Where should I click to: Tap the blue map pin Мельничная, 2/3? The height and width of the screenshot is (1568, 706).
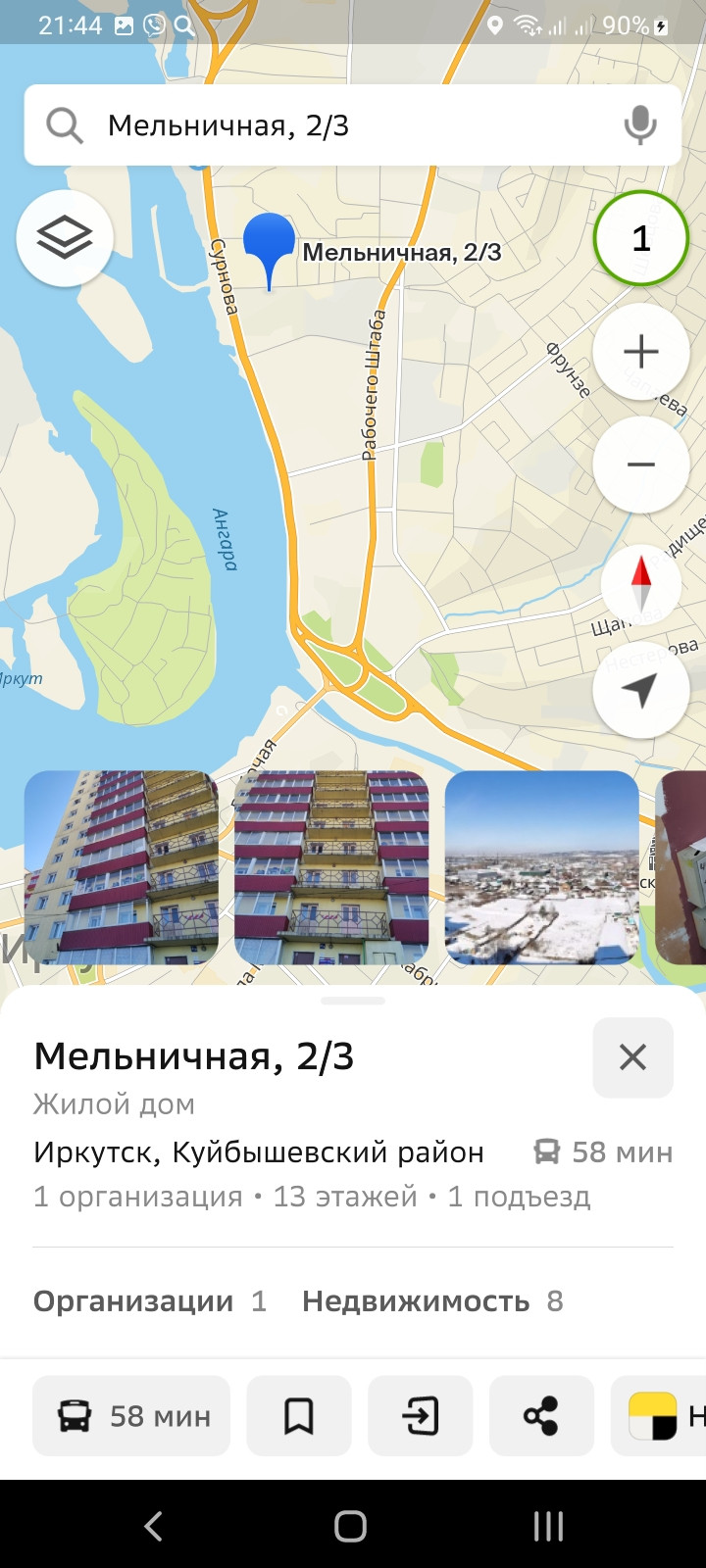coord(269,245)
